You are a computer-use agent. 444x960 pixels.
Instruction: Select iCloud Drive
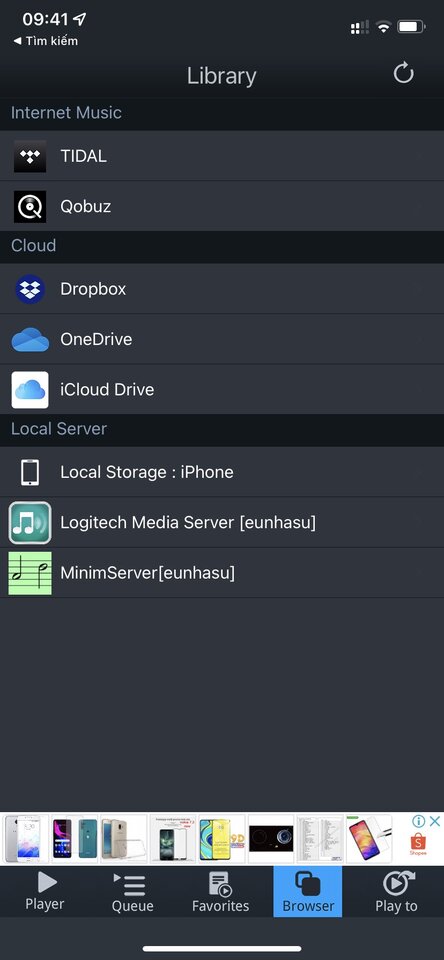222,389
